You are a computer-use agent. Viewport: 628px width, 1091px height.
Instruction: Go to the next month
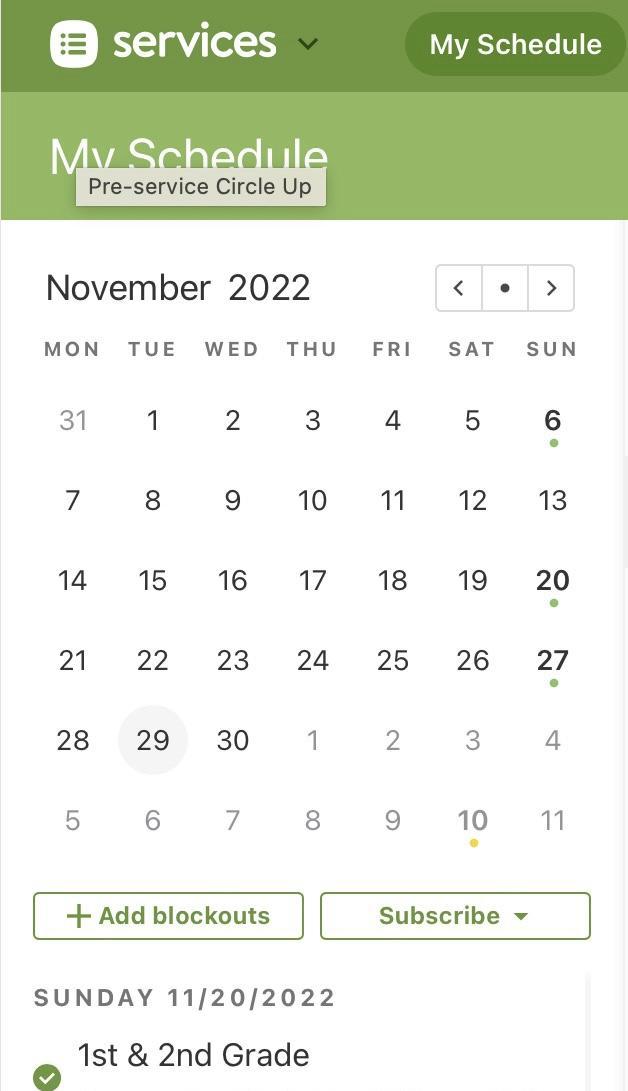(551, 288)
